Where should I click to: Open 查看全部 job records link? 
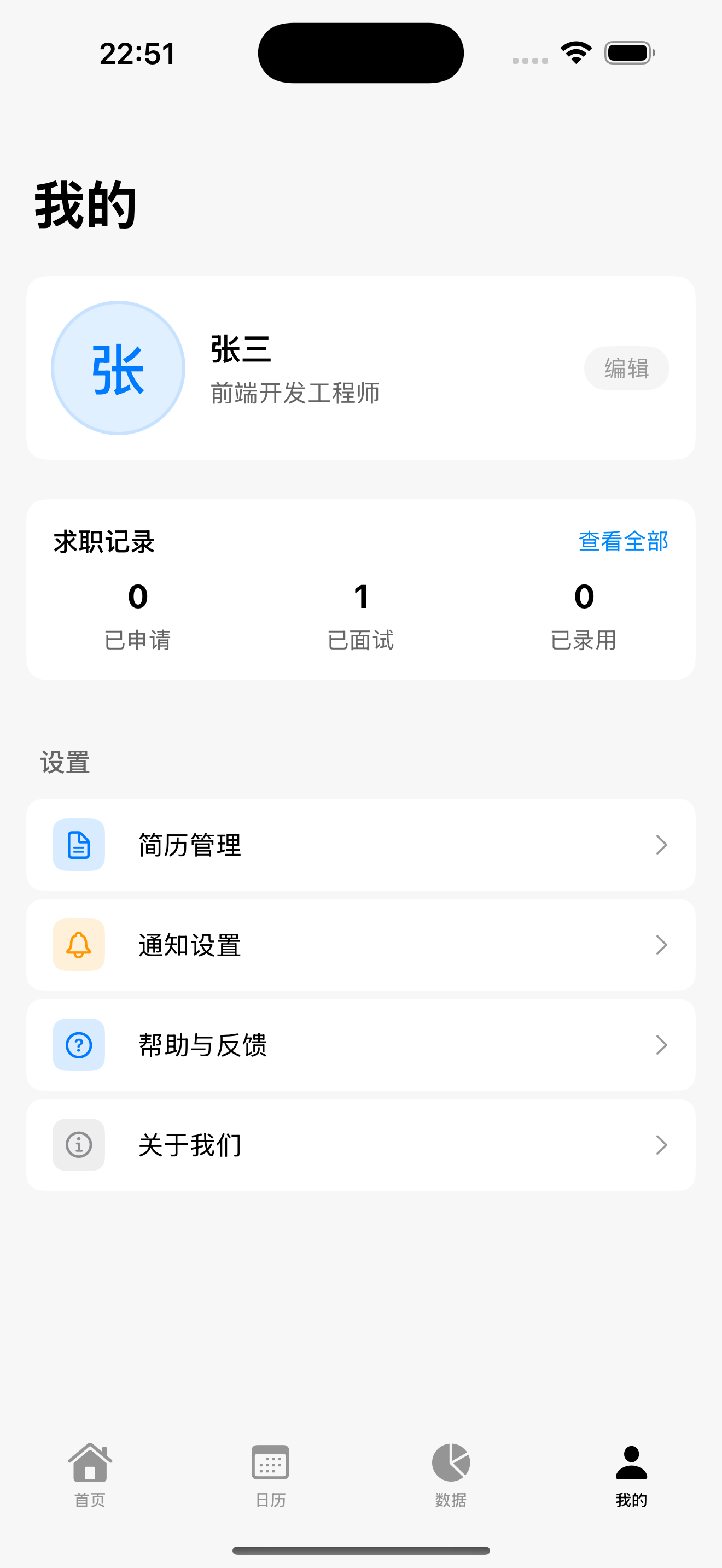click(x=624, y=541)
